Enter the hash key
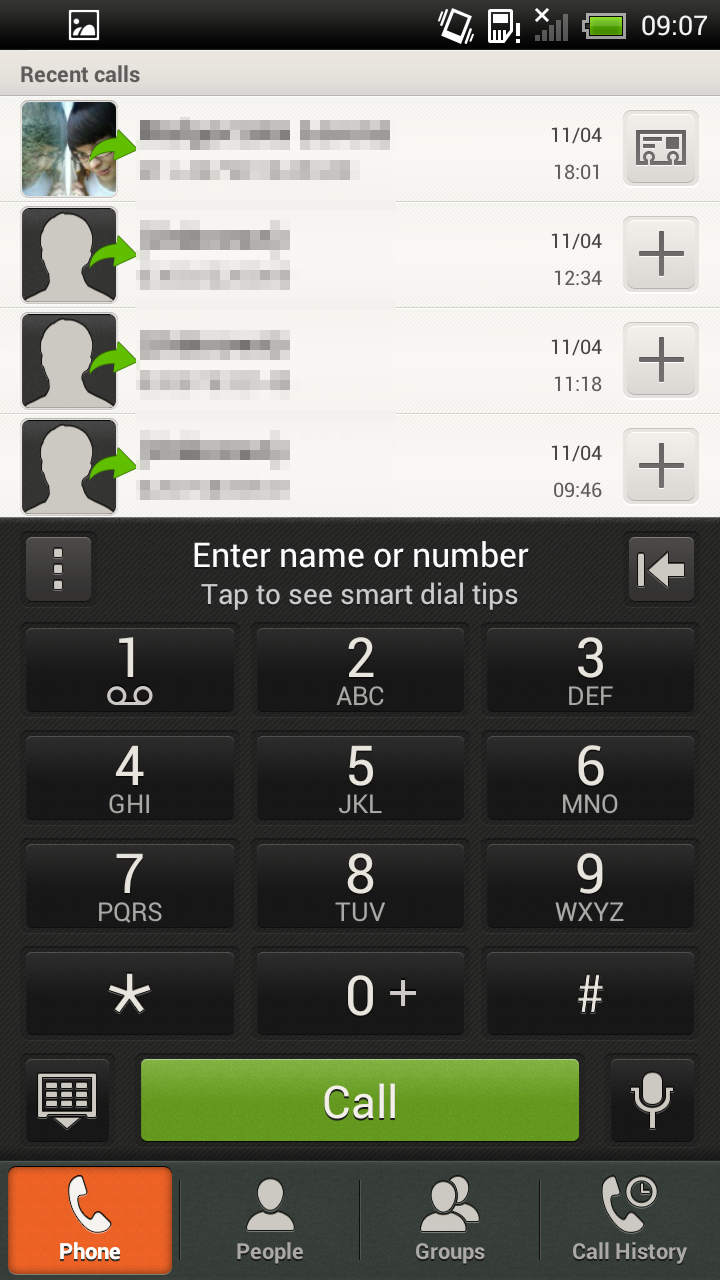The height and width of the screenshot is (1280, 720). [x=590, y=994]
